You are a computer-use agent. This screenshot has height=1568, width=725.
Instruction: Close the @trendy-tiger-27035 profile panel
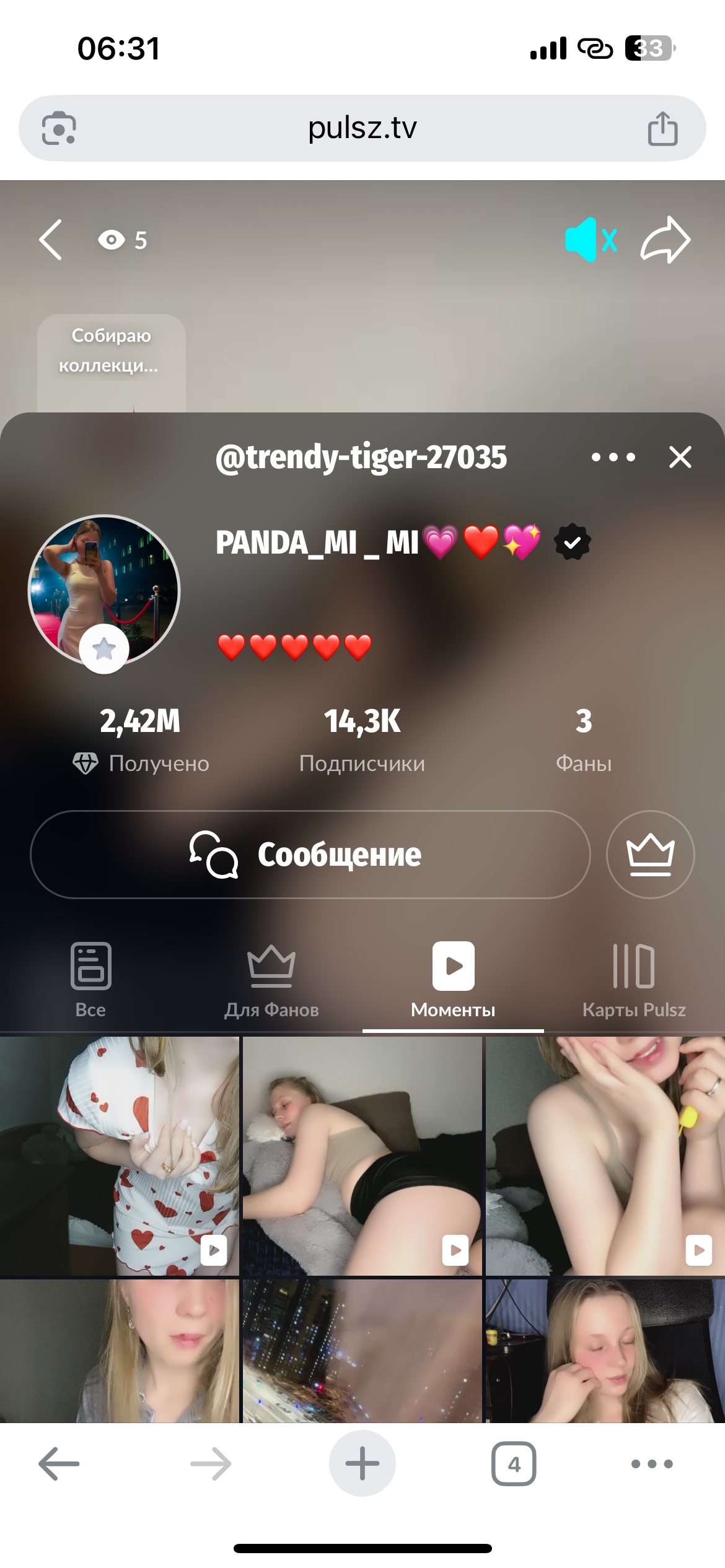point(680,458)
